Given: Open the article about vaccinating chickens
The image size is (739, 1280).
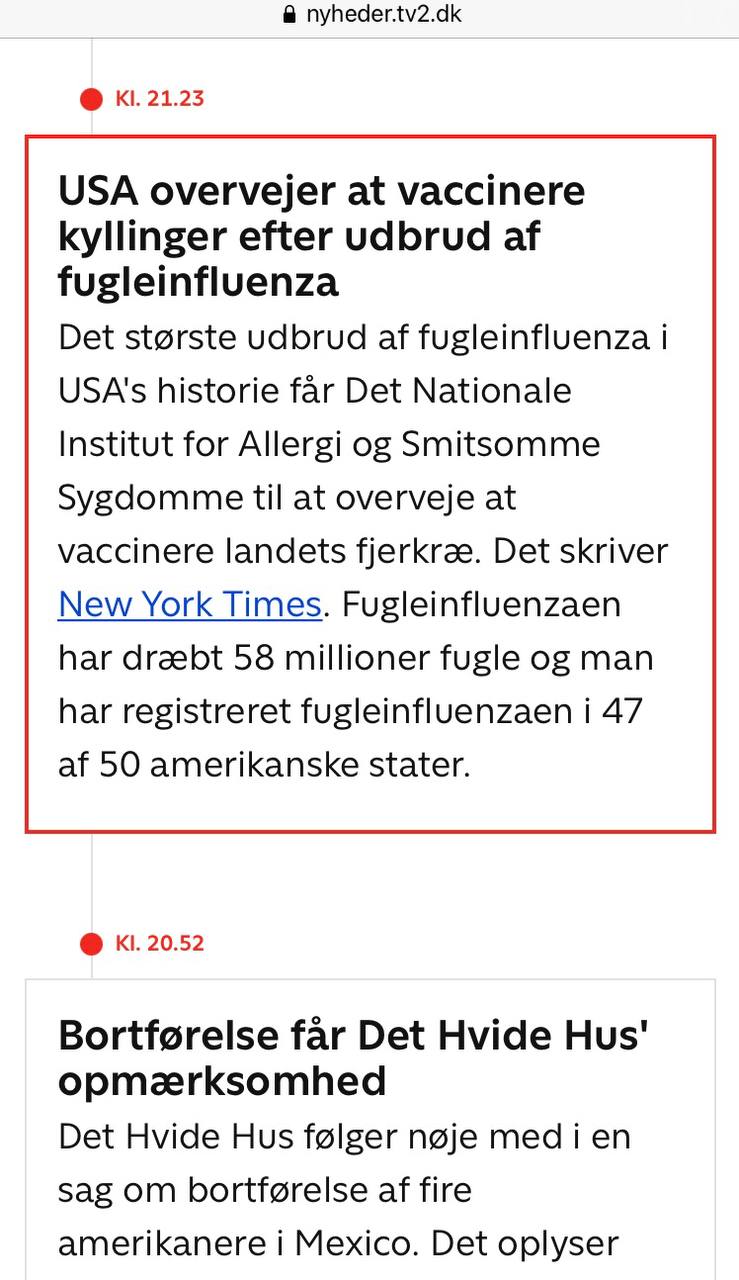Looking at the screenshot, I should point(321,236).
